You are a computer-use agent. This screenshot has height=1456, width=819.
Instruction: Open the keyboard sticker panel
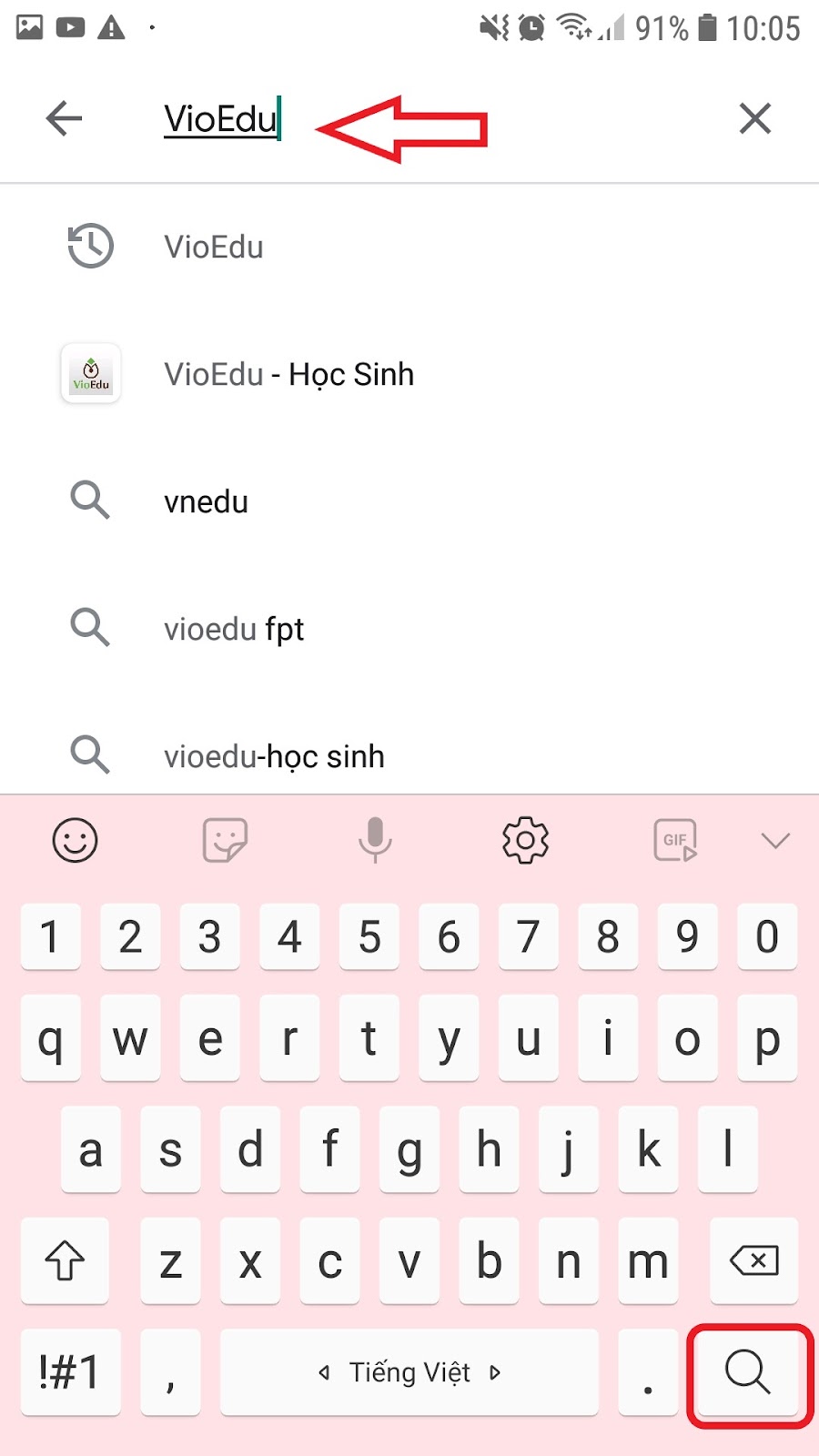pos(225,840)
